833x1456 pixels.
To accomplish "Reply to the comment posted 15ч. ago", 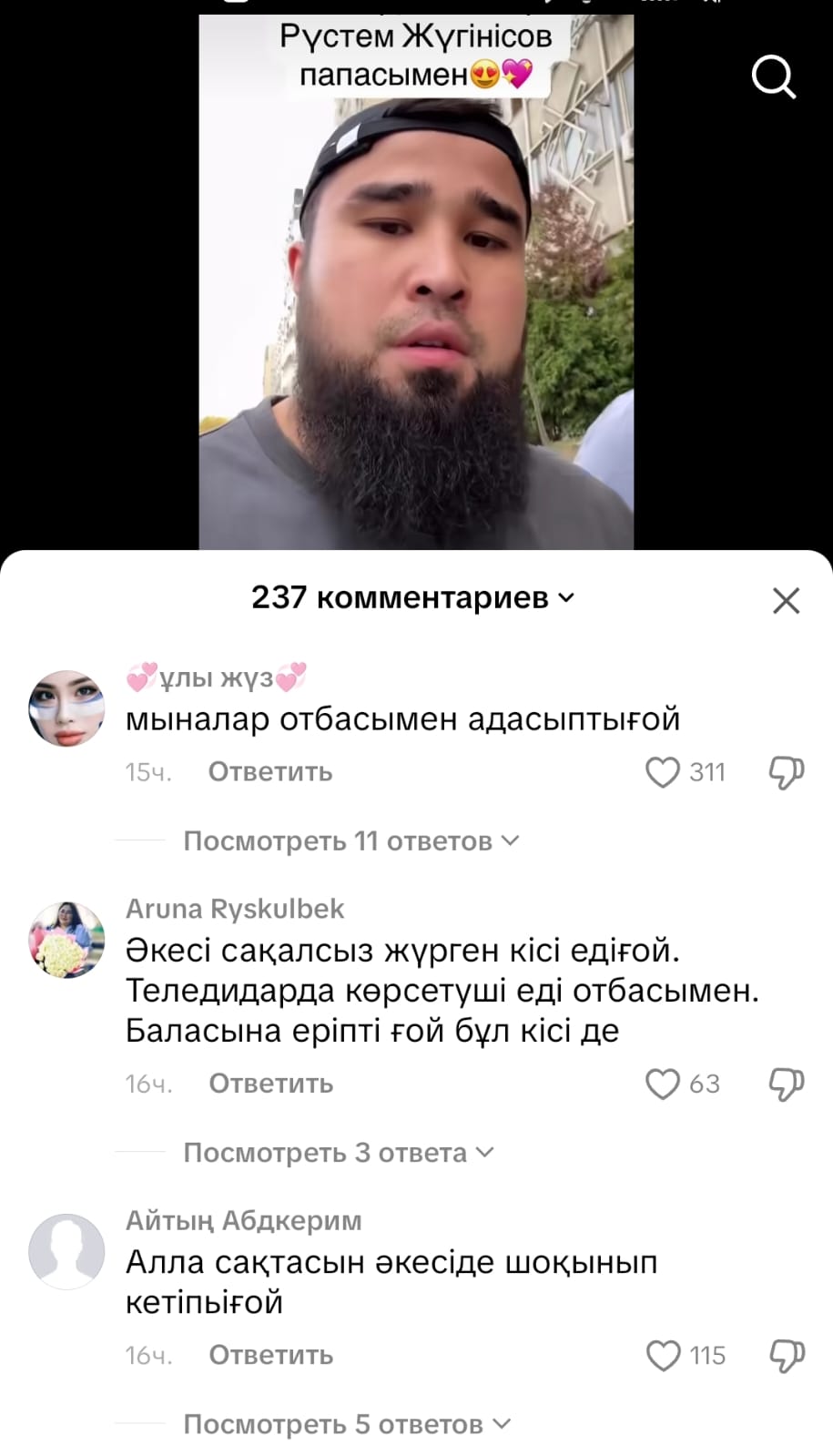I will [x=270, y=772].
